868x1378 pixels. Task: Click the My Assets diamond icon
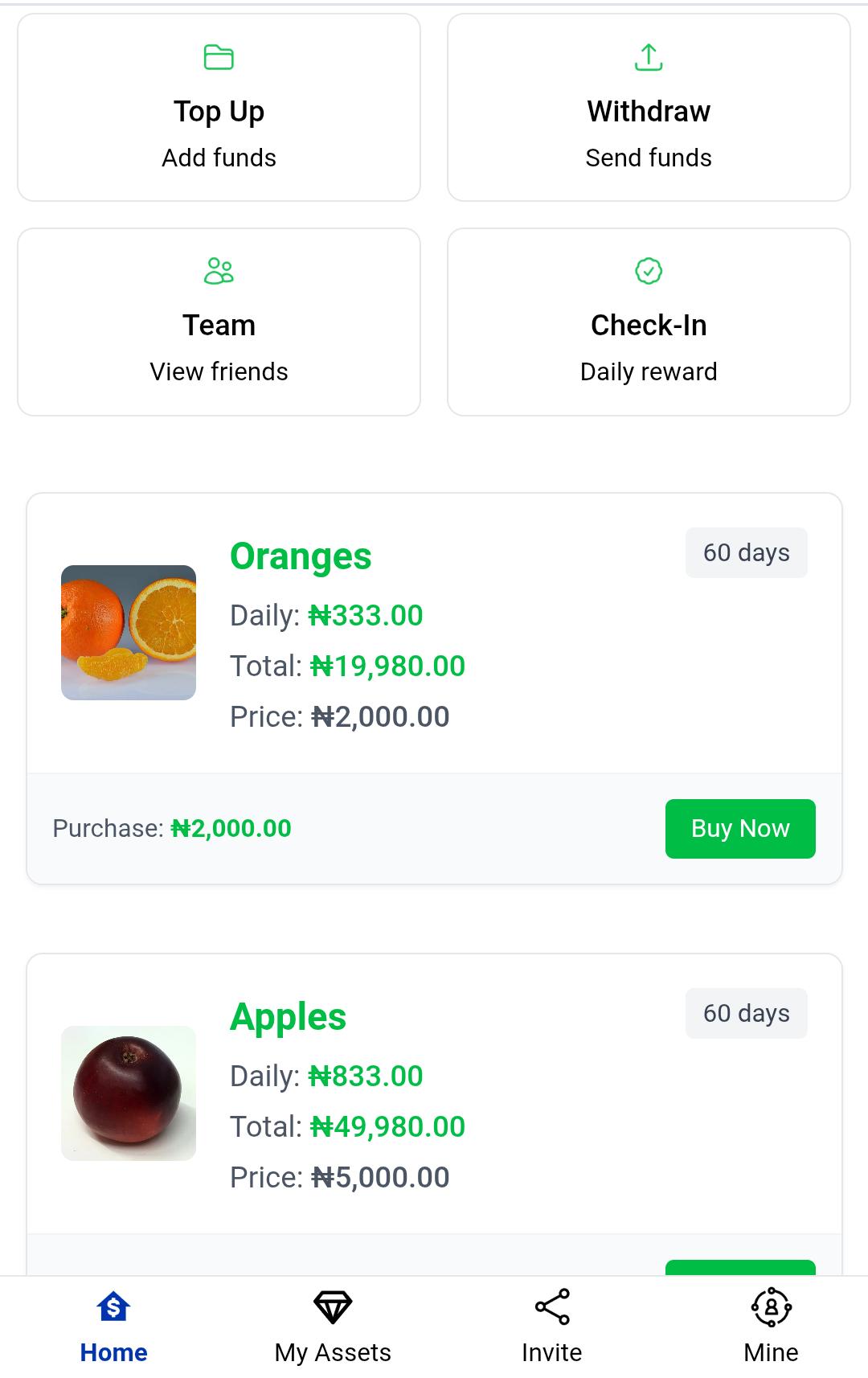[x=331, y=1308]
